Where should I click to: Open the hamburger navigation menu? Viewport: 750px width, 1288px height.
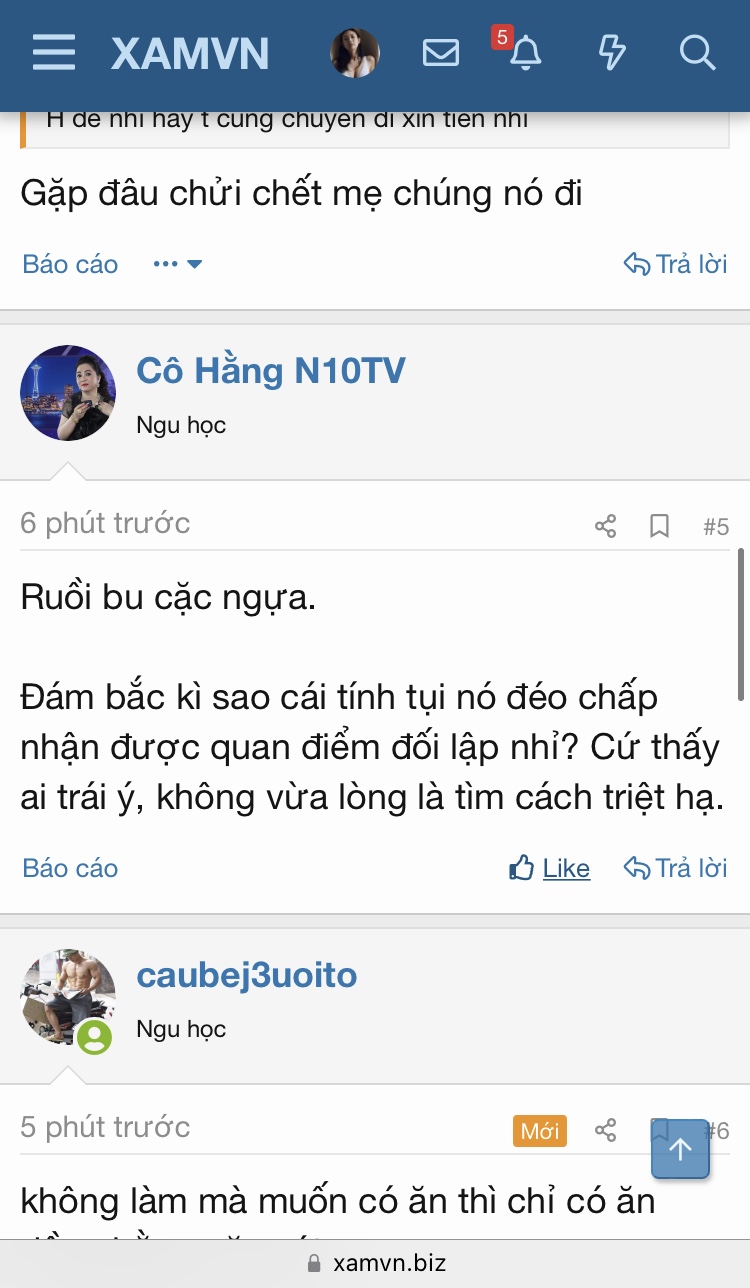[54, 53]
